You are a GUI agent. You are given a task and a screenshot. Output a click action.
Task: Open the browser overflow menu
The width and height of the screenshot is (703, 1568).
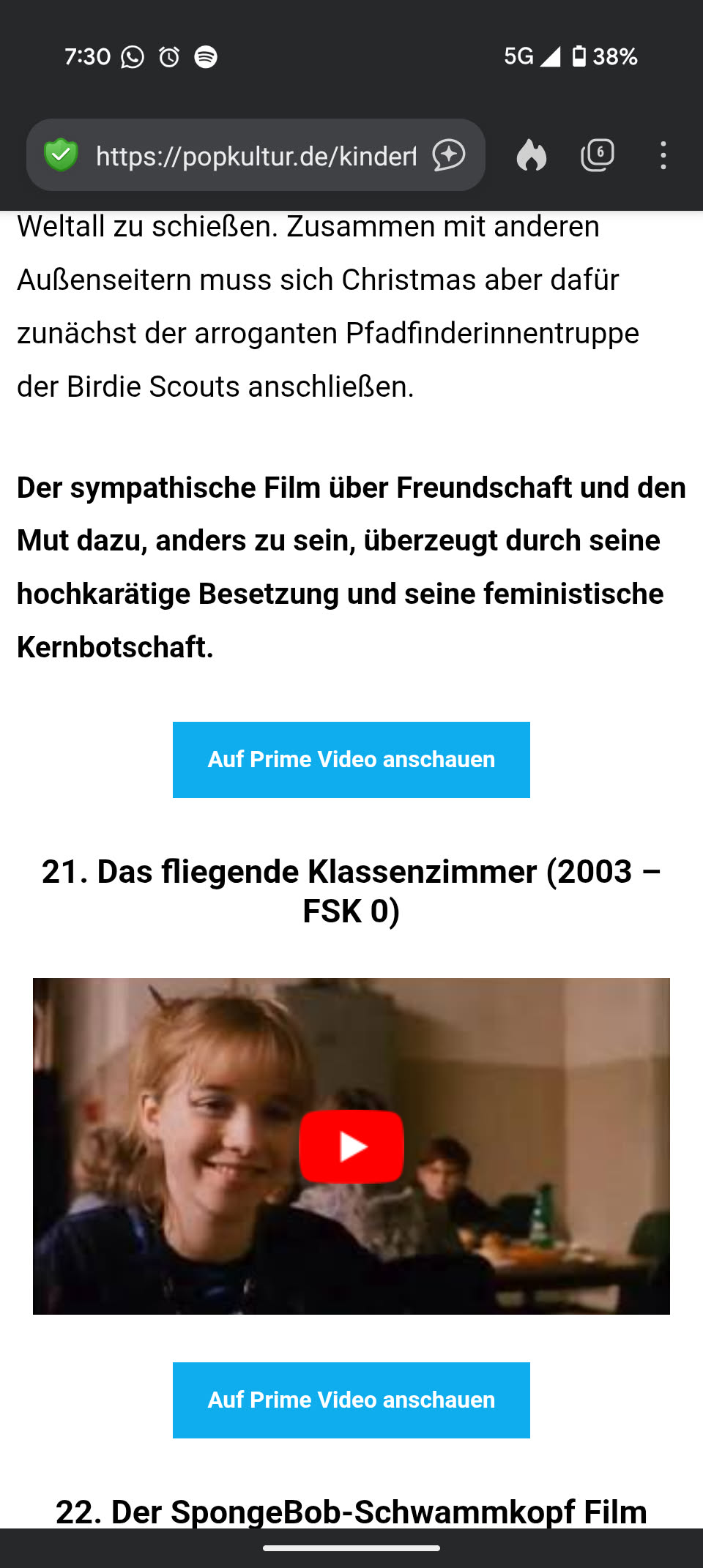(663, 155)
